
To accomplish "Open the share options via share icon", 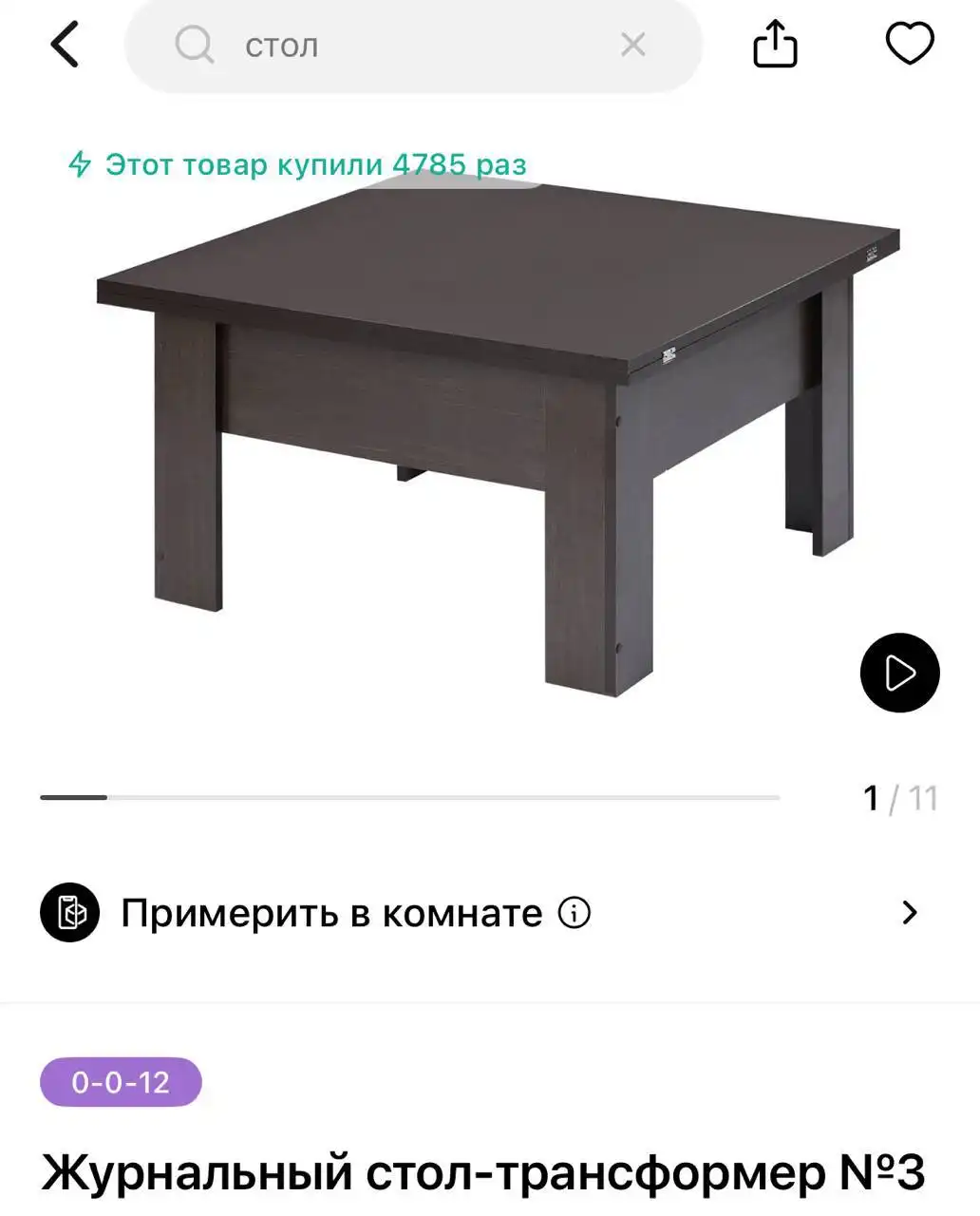I will click(776, 45).
